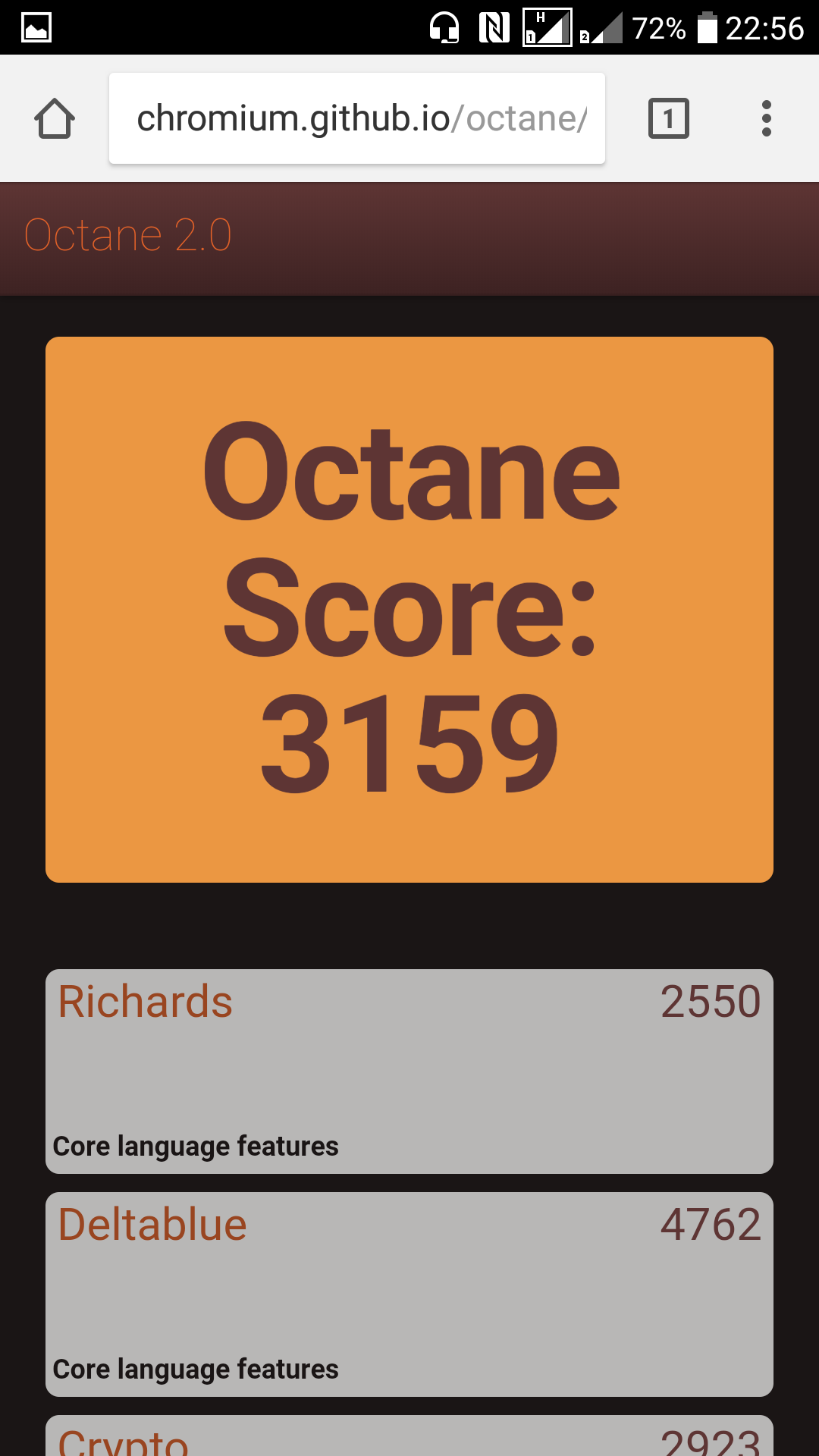Open the Richards benchmark card
This screenshot has height=1456, width=819.
[409, 1071]
